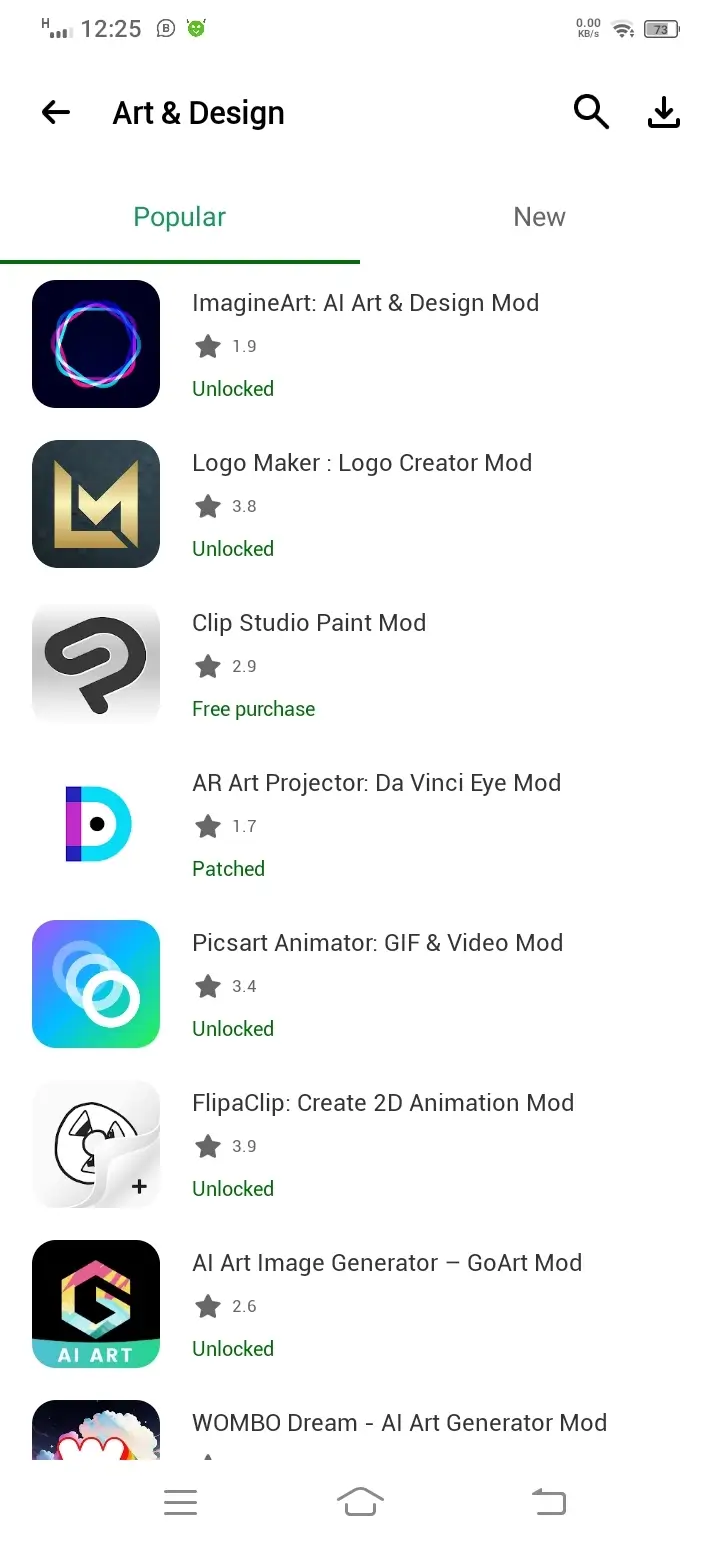This screenshot has width=720, height=1544.
Task: Open ImagineArt: AI Art & Design Mod listing
Action: click(x=366, y=302)
